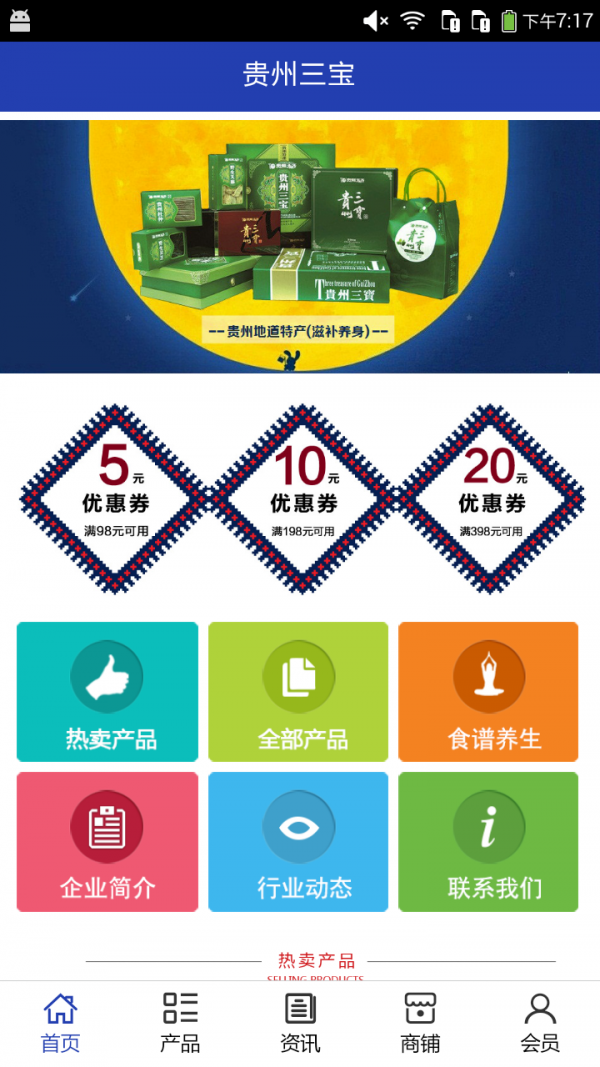Switch to the 会员 tab

(540, 1023)
